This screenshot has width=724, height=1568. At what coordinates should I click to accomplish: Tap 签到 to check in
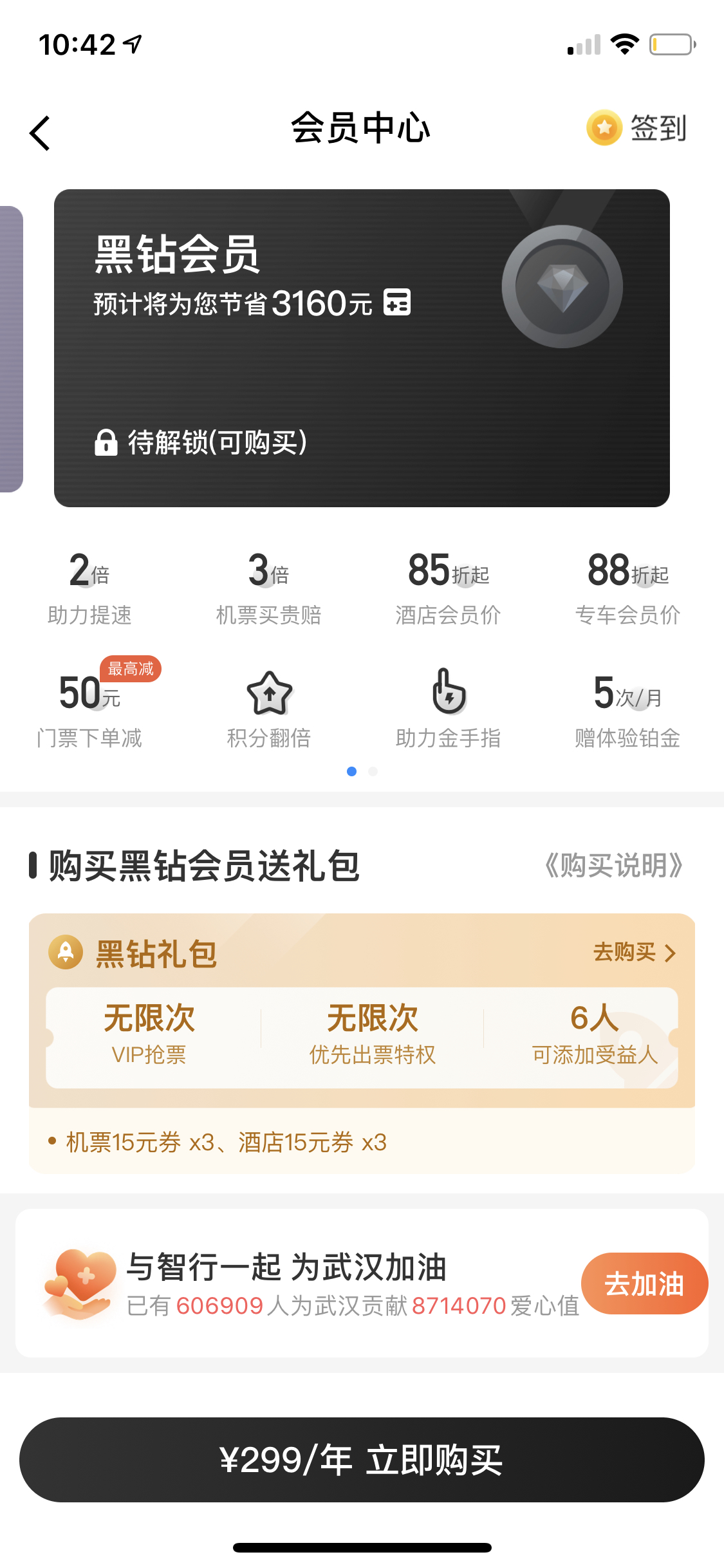click(x=636, y=128)
